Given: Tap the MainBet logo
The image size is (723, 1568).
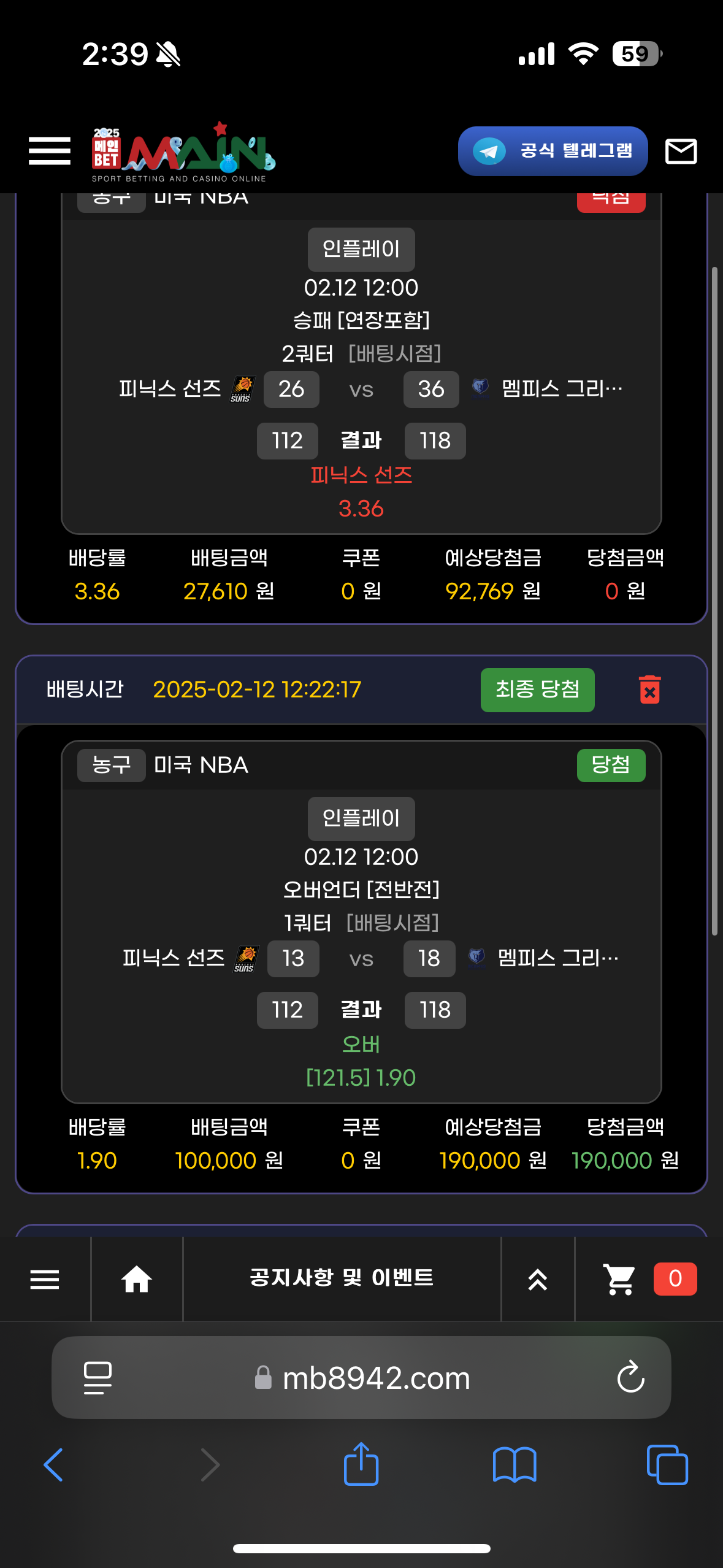Looking at the screenshot, I should coord(182,152).
